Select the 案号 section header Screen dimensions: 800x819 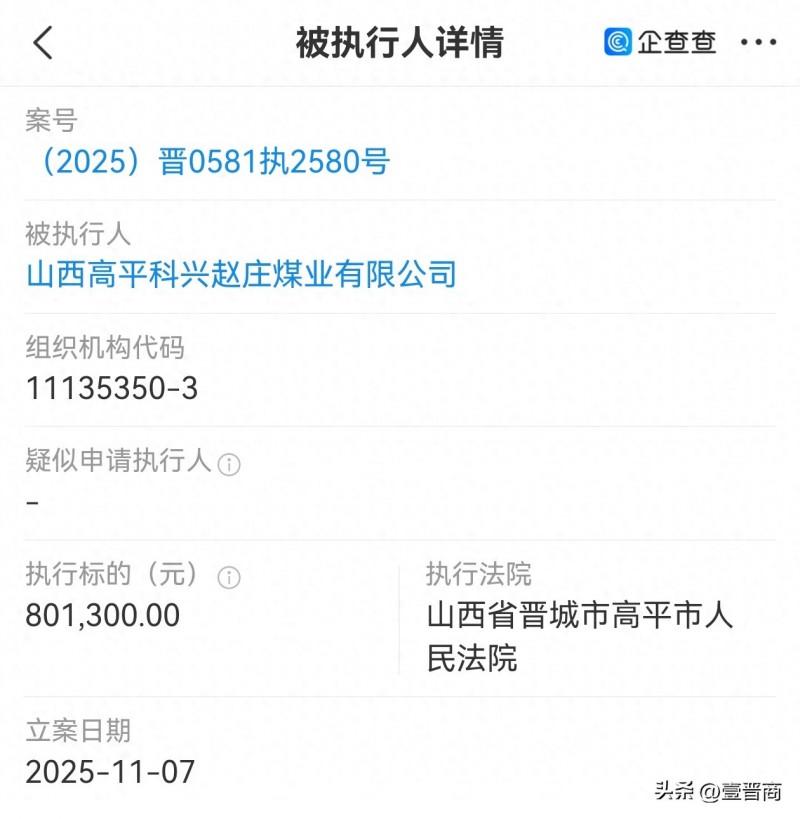pos(51,121)
